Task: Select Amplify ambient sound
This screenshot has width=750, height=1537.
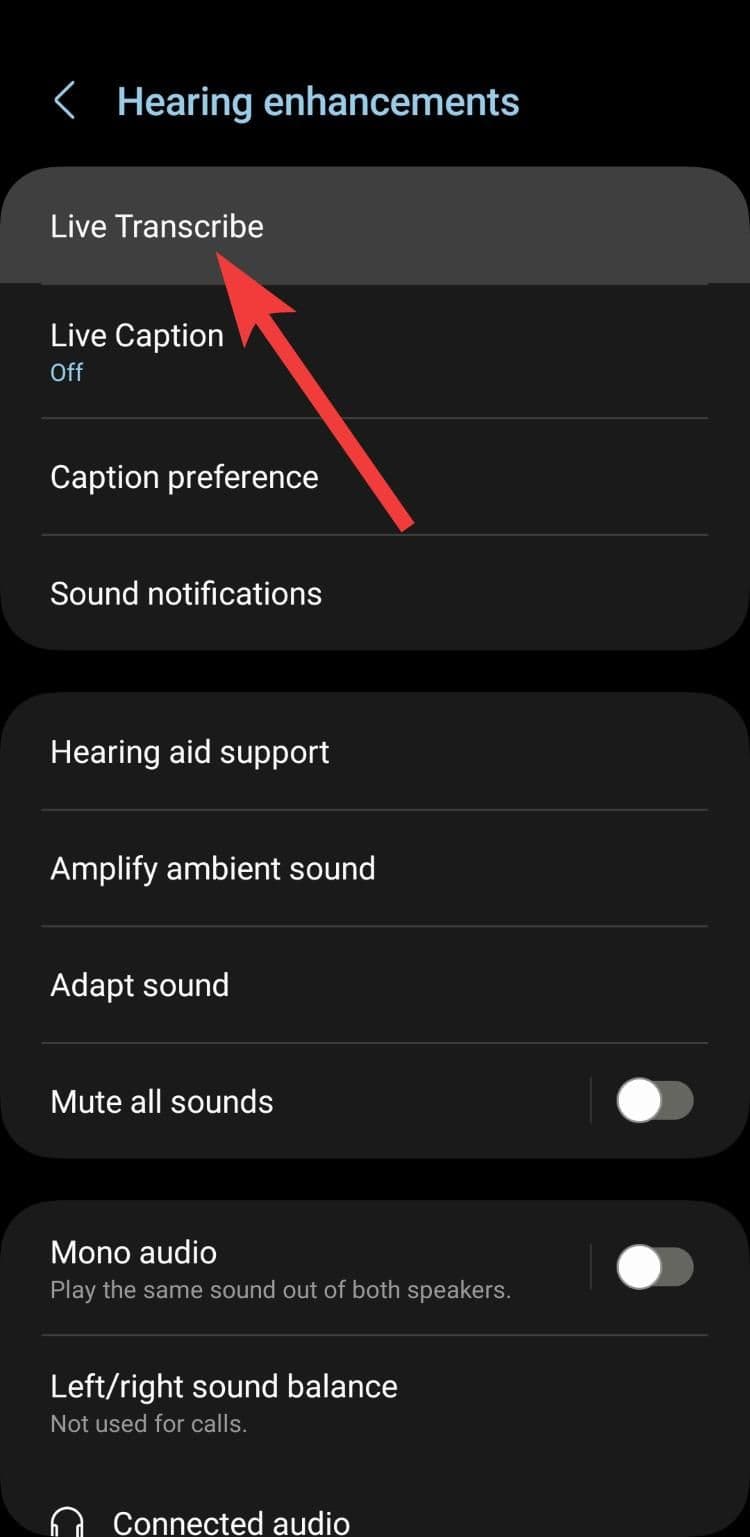Action: (x=212, y=869)
